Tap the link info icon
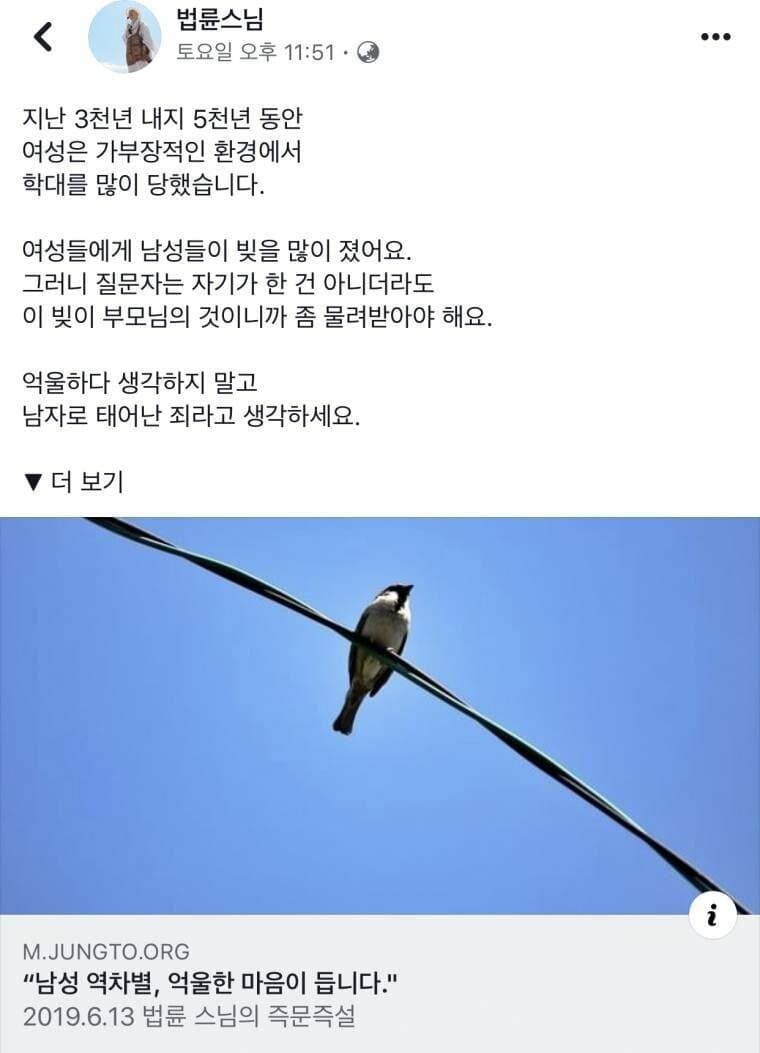Image resolution: width=760 pixels, height=1053 pixels. coord(712,915)
